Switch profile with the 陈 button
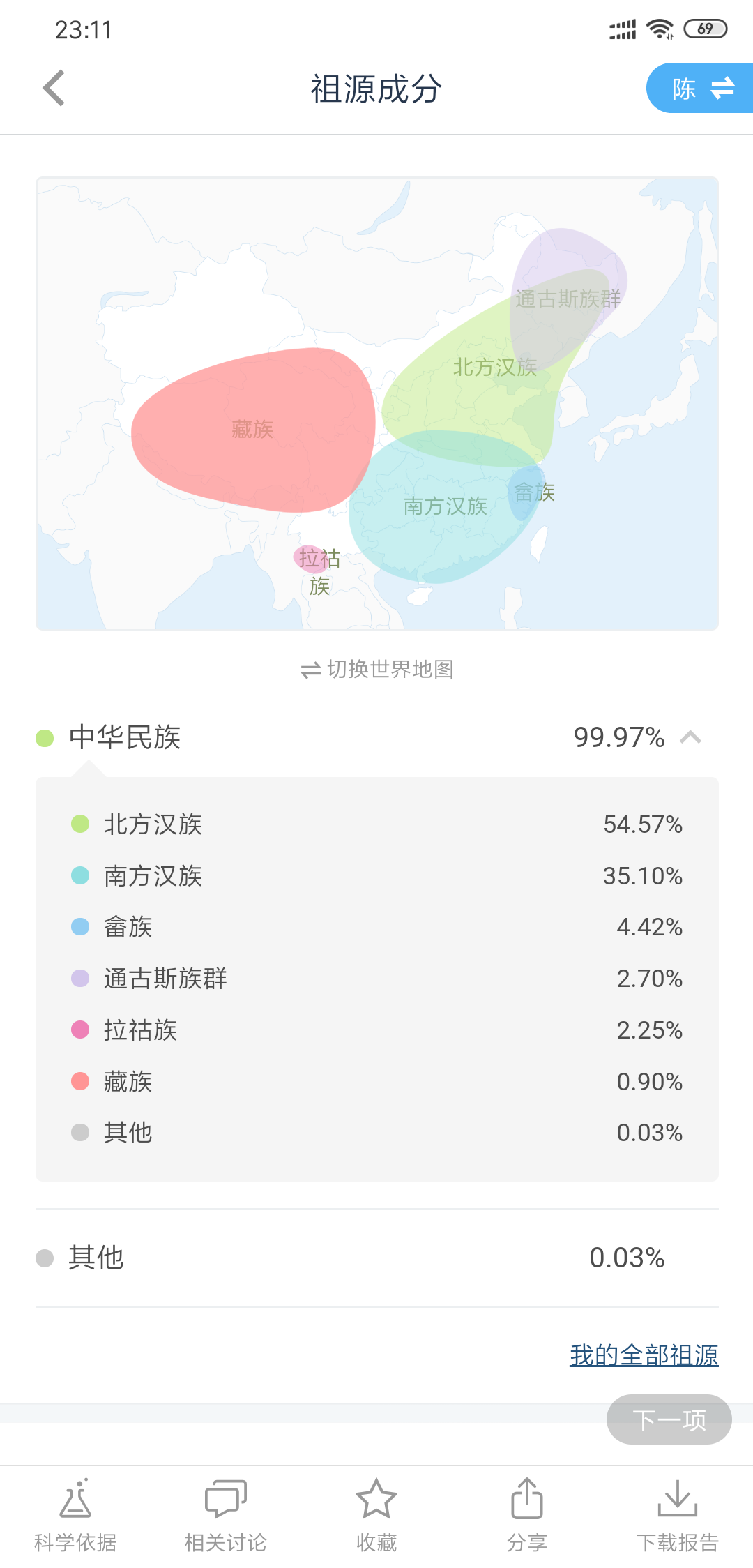This screenshot has width=753, height=1568. [700, 88]
